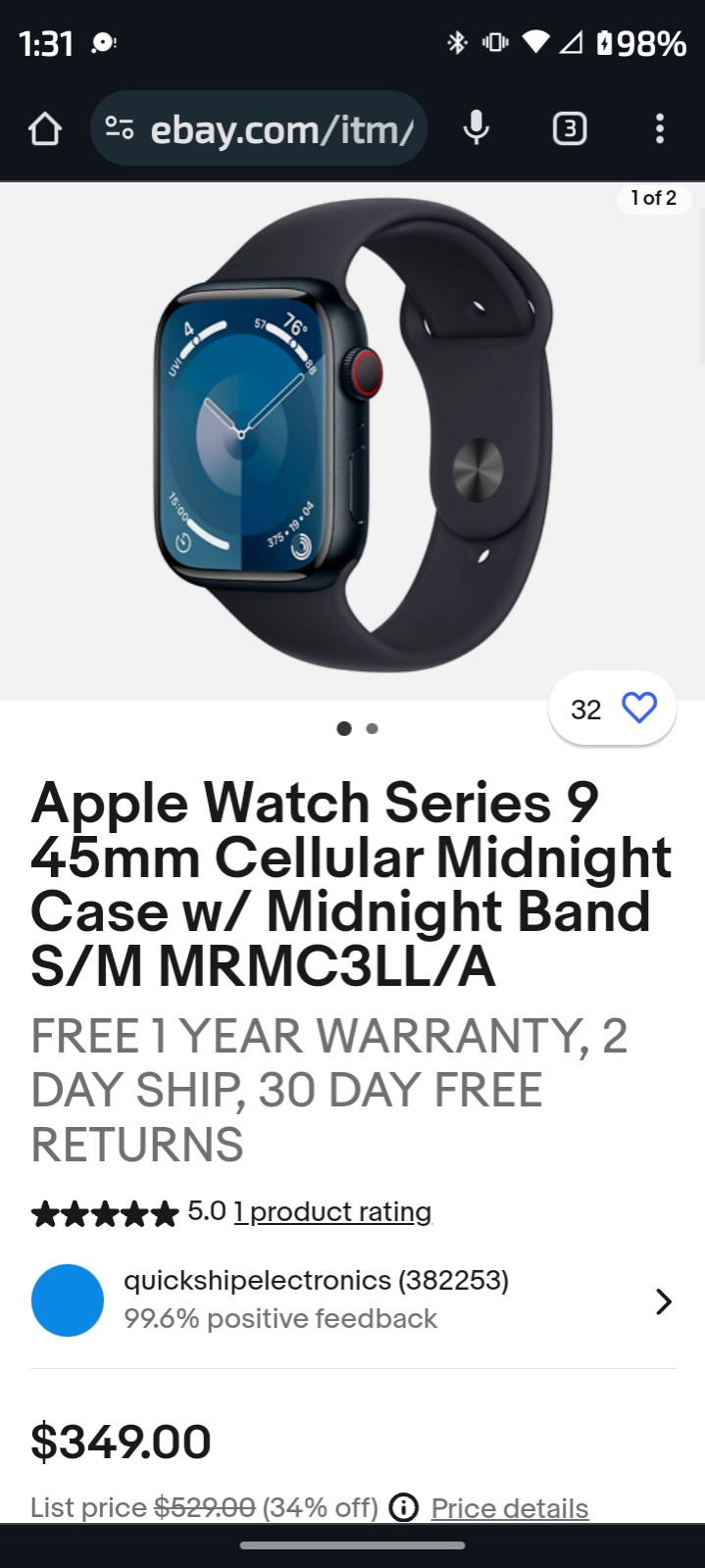Add the watch to watchlist with heart
Viewport: 705px width, 1568px height.
point(612,708)
